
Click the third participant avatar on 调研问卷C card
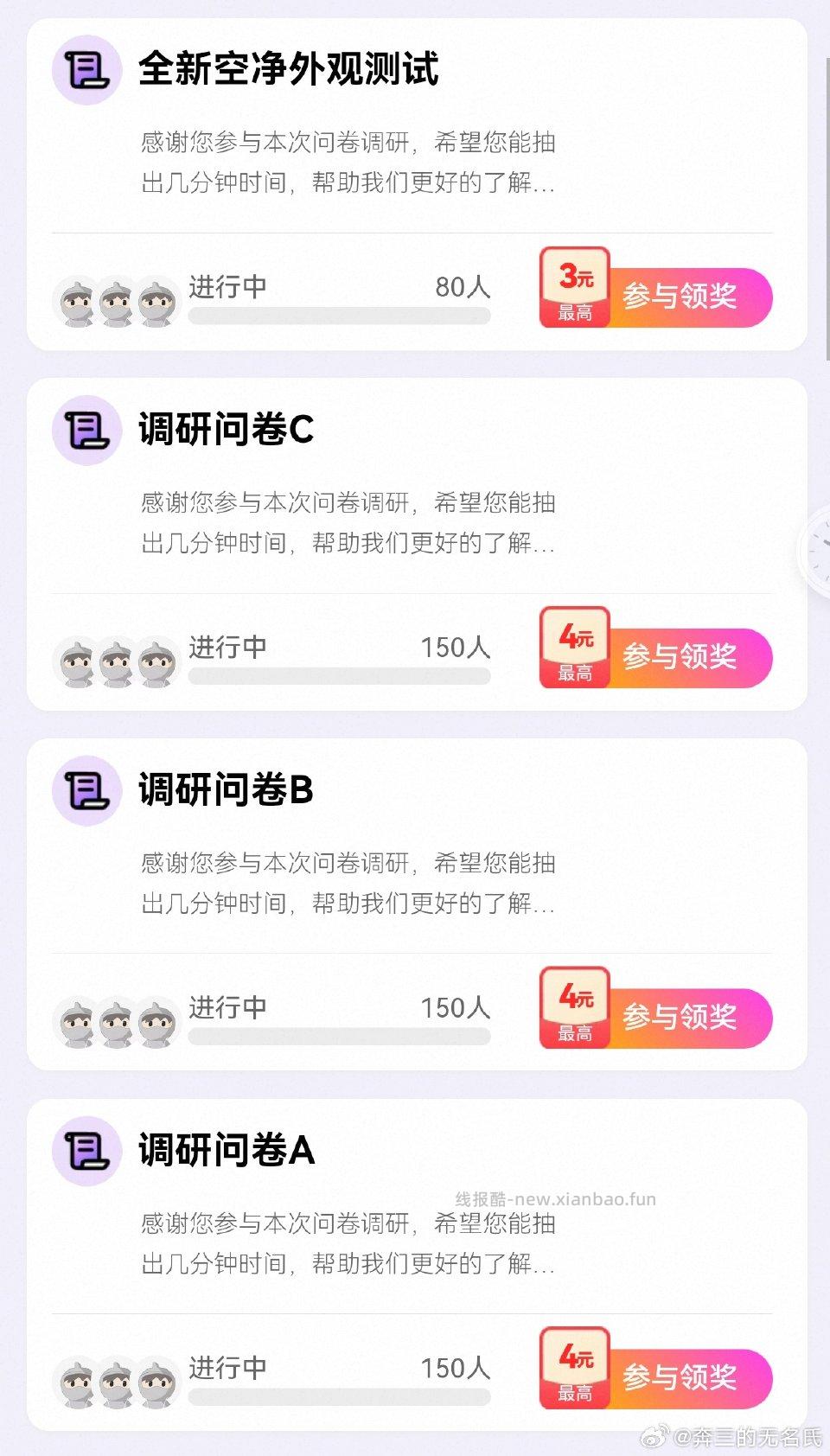[158, 659]
